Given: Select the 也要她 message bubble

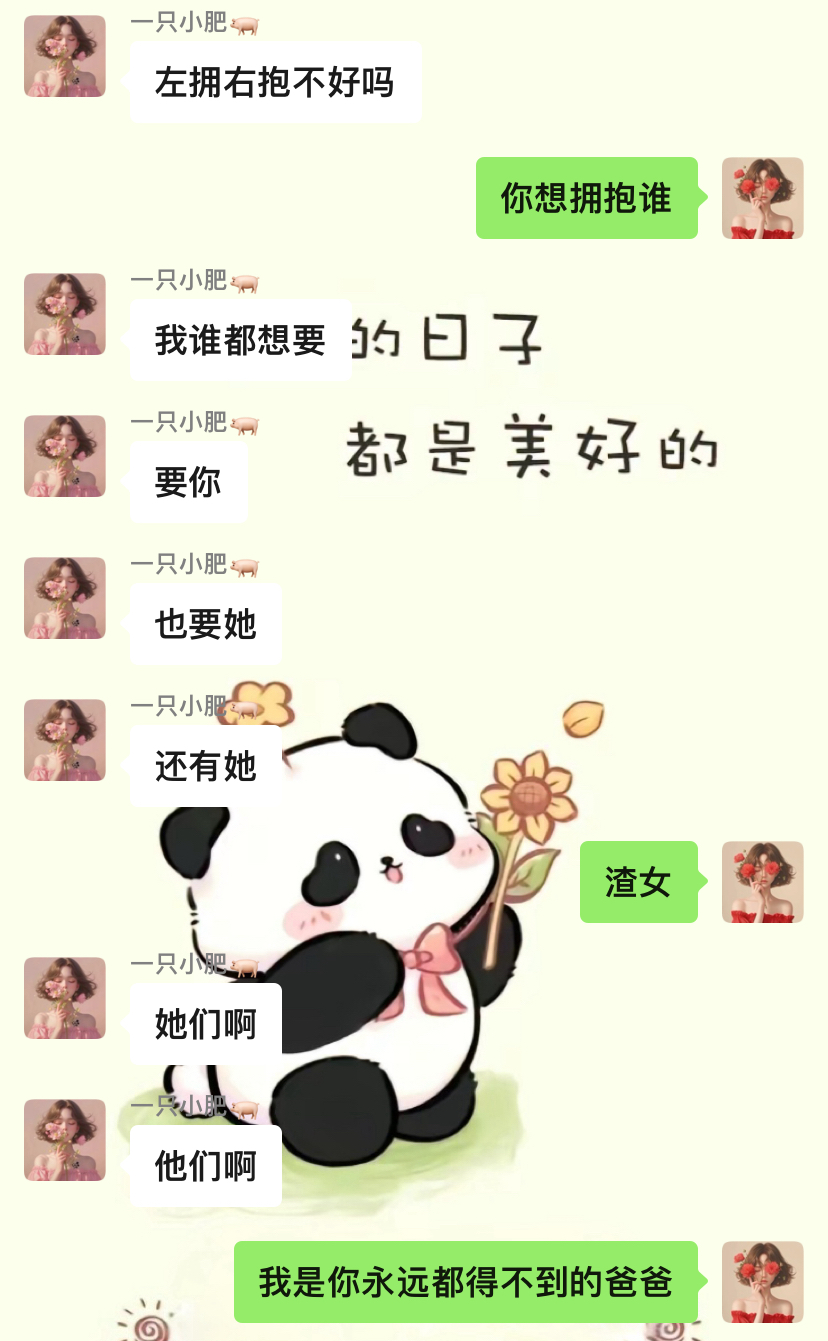Looking at the screenshot, I should (x=206, y=624).
